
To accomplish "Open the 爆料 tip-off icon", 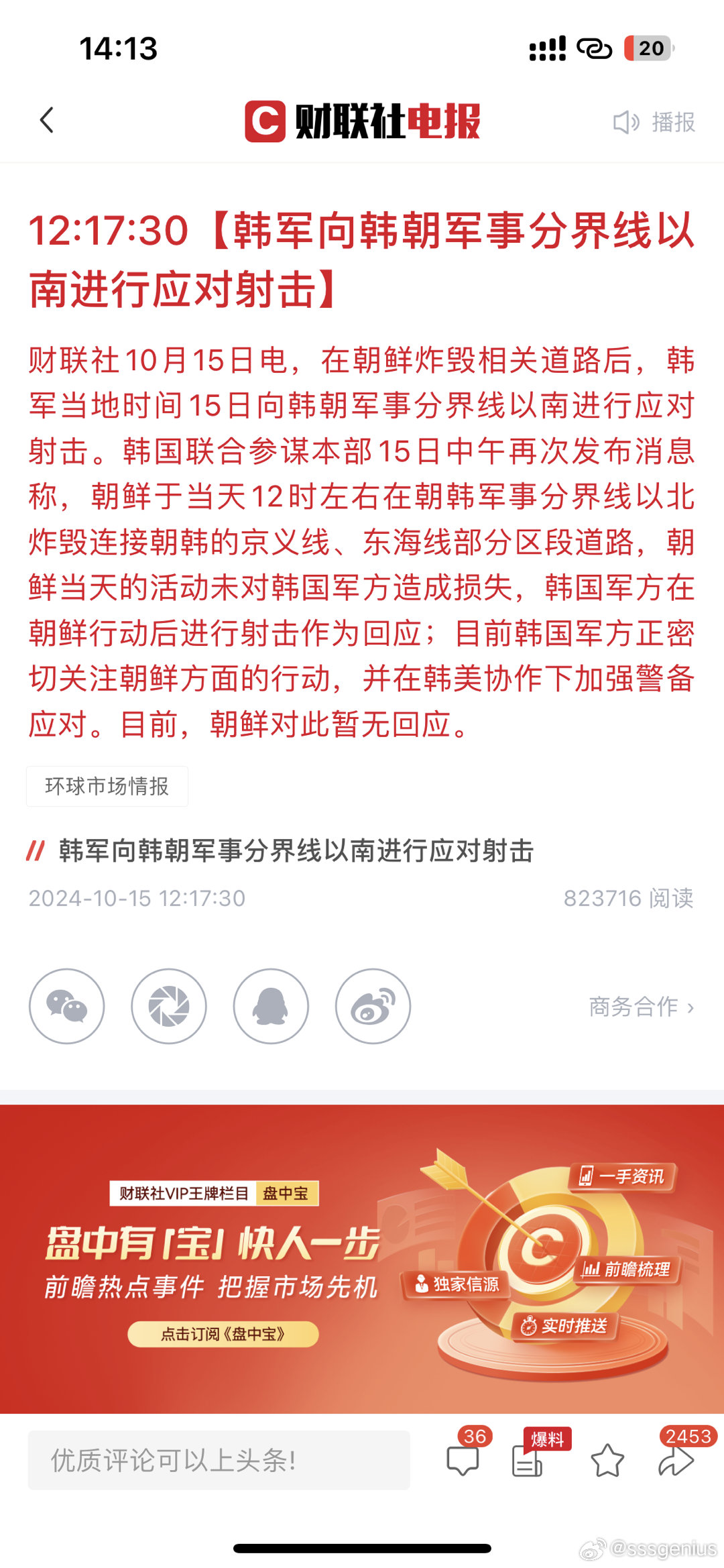I will (528, 1461).
